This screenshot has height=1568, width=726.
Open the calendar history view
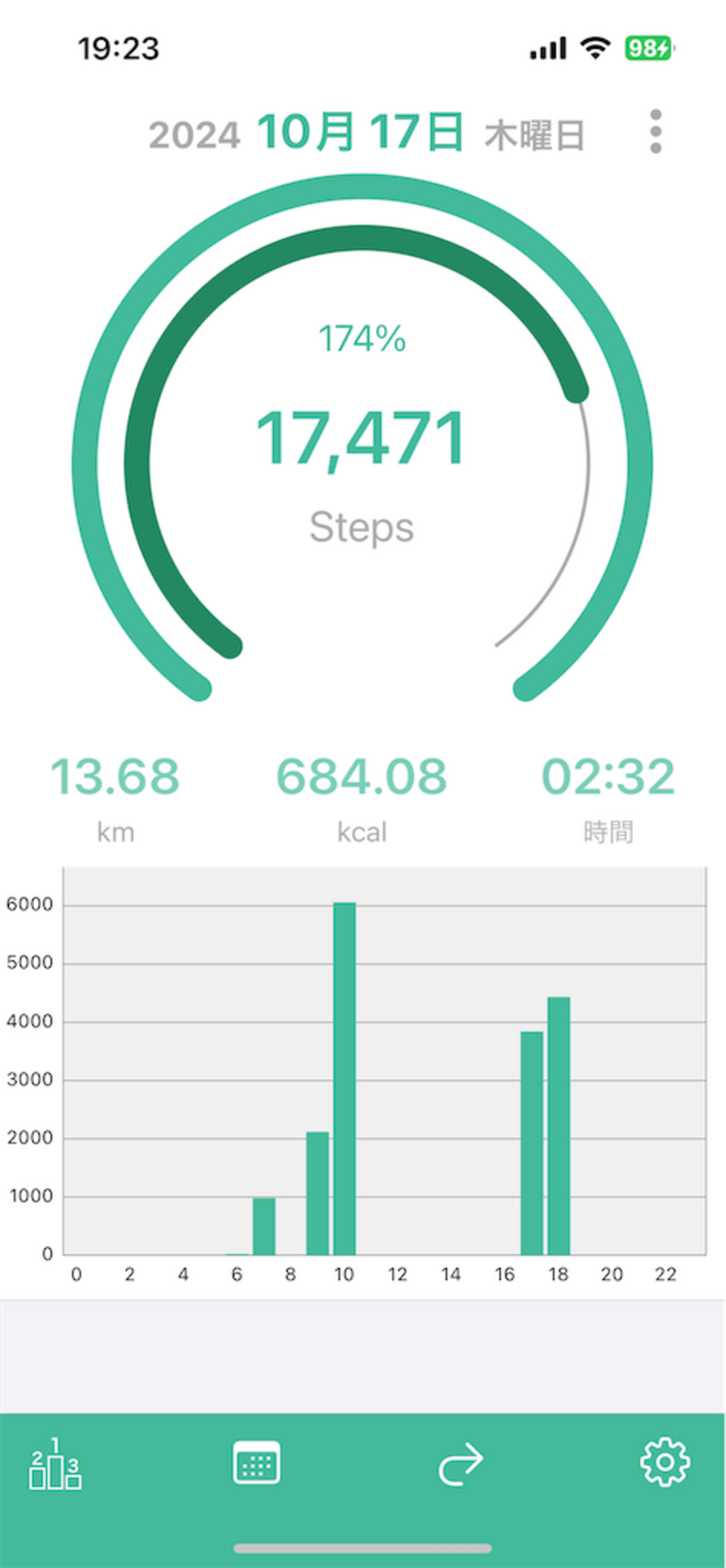pyautogui.click(x=256, y=1462)
